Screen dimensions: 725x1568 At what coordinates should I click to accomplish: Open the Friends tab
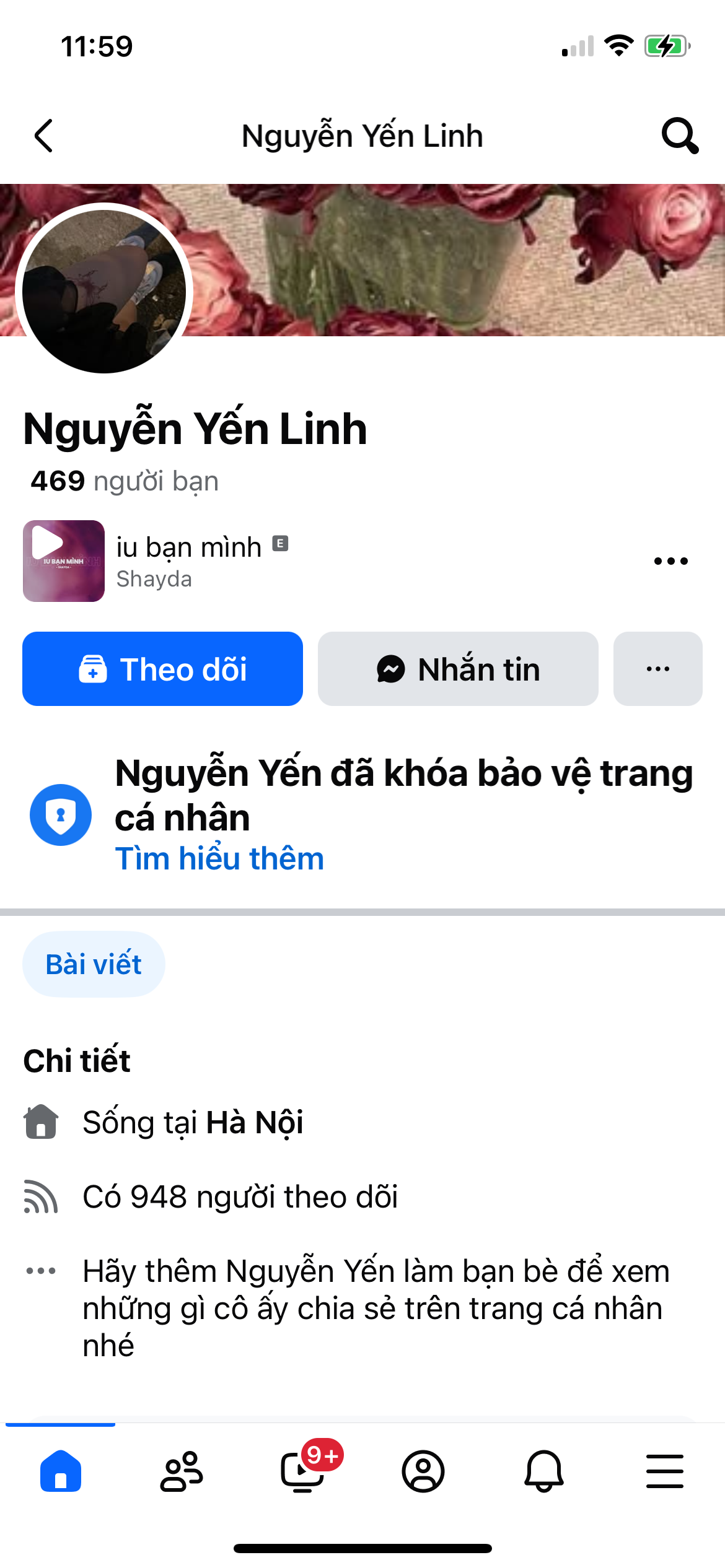pyautogui.click(x=181, y=1471)
